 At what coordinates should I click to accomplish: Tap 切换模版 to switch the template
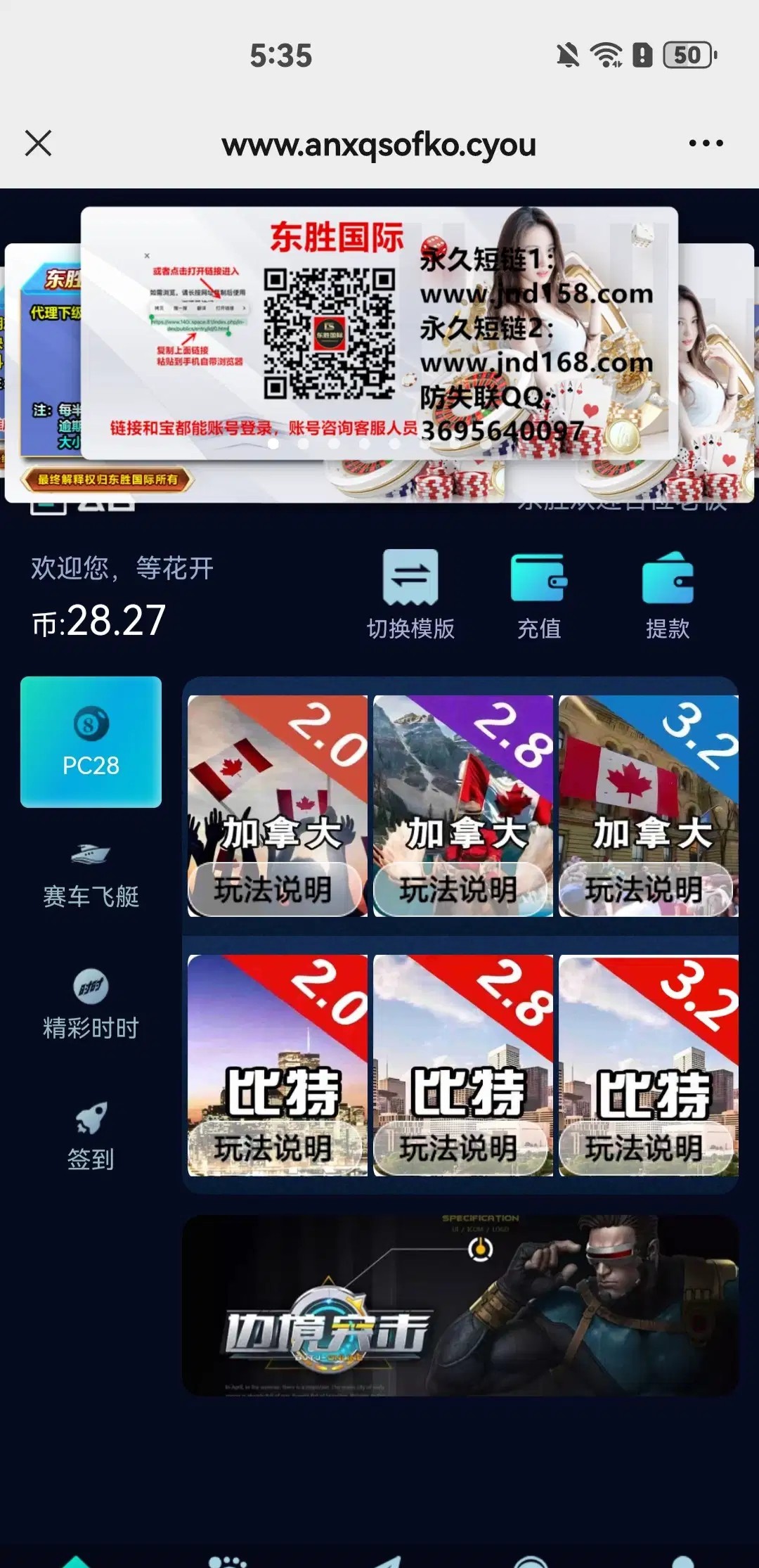tap(410, 594)
